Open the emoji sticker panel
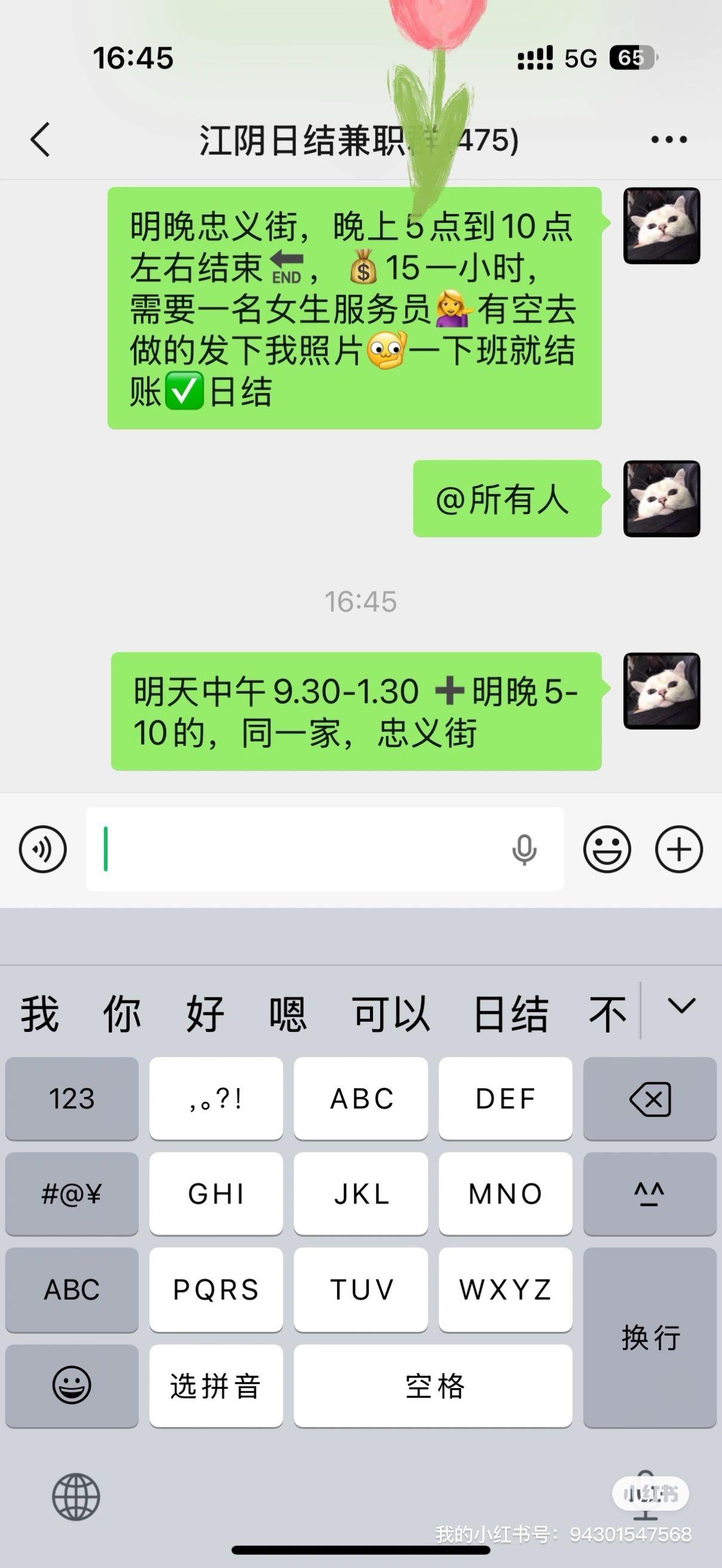The image size is (722, 1568). click(607, 849)
